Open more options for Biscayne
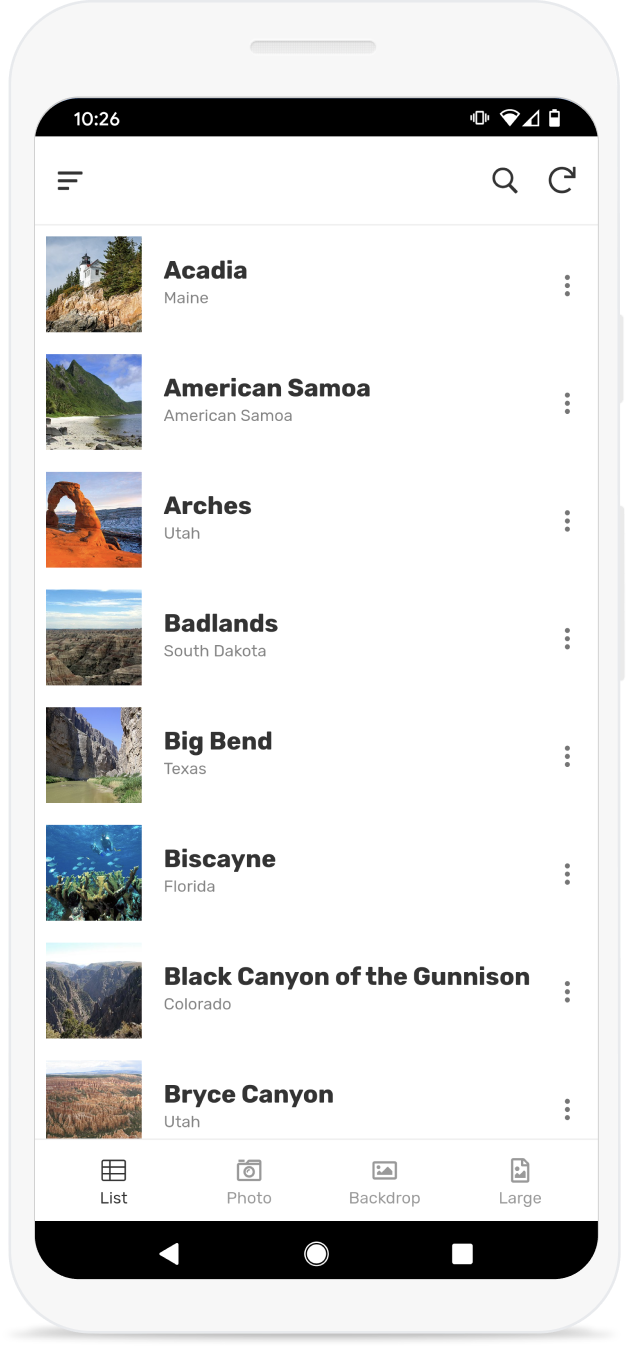The width and height of the screenshot is (626, 1349). coord(567,874)
